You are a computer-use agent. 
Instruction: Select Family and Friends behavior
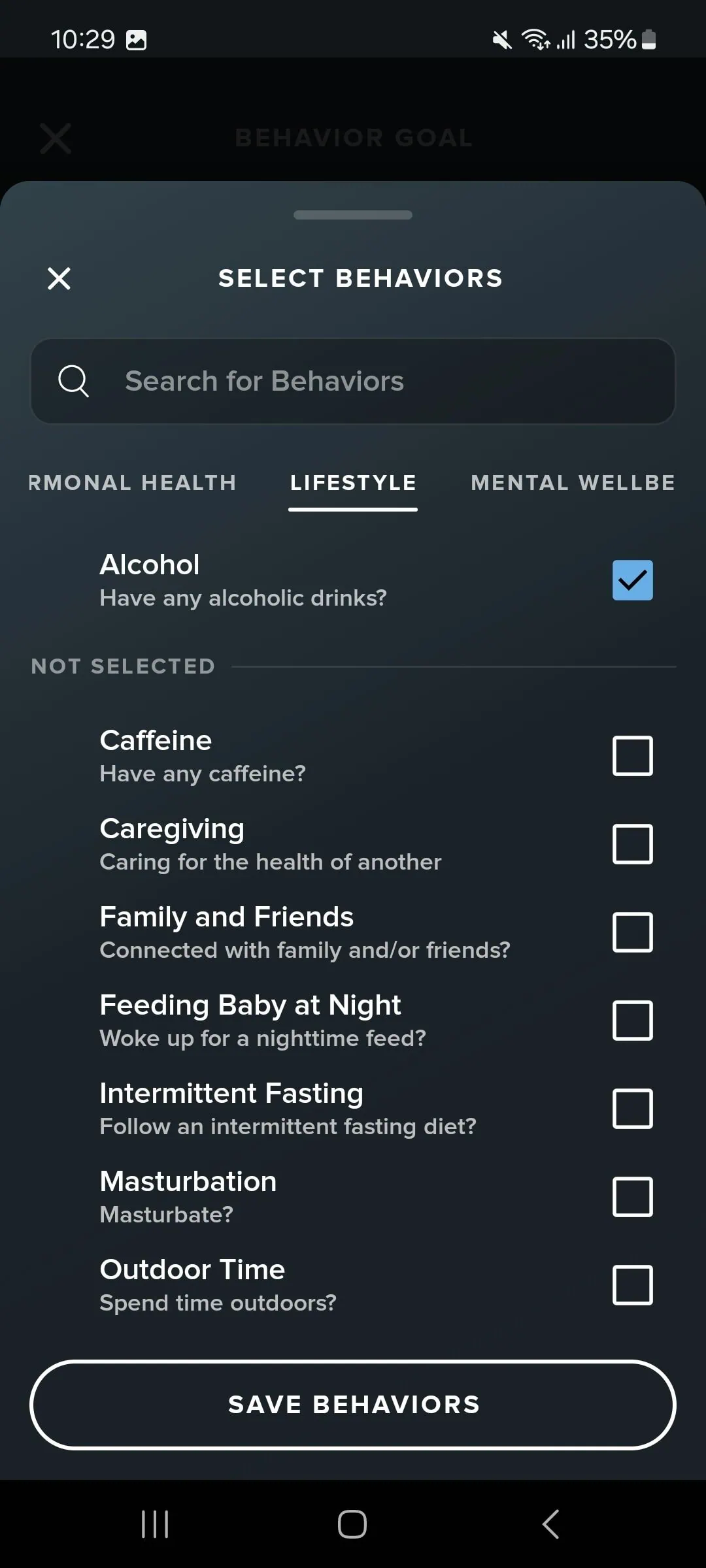tap(632, 932)
